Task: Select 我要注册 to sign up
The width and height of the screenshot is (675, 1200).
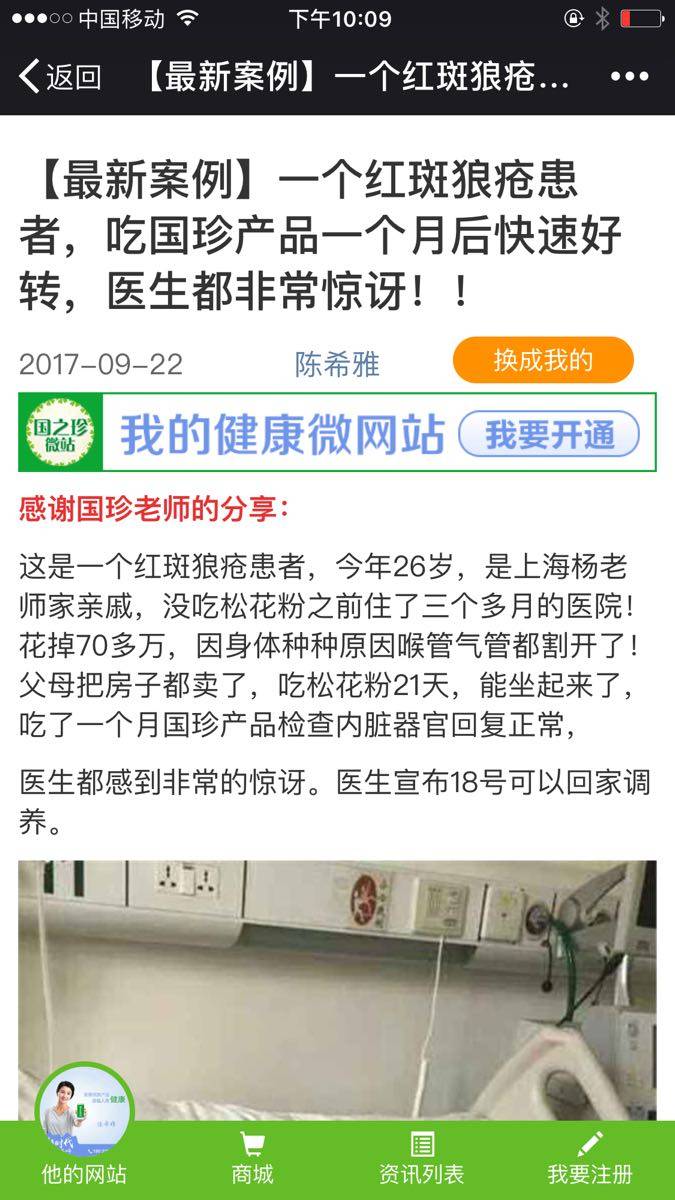Action: click(590, 1158)
